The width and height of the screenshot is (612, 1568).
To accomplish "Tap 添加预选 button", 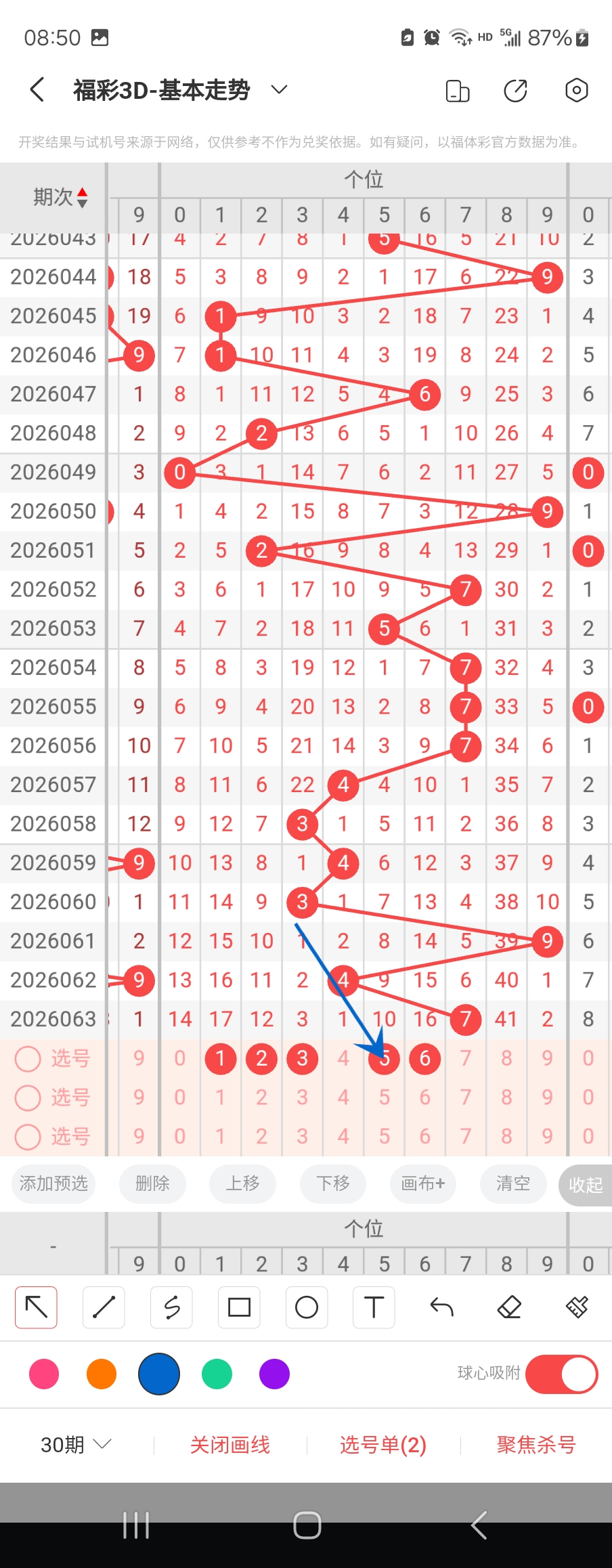I will 53,1183.
